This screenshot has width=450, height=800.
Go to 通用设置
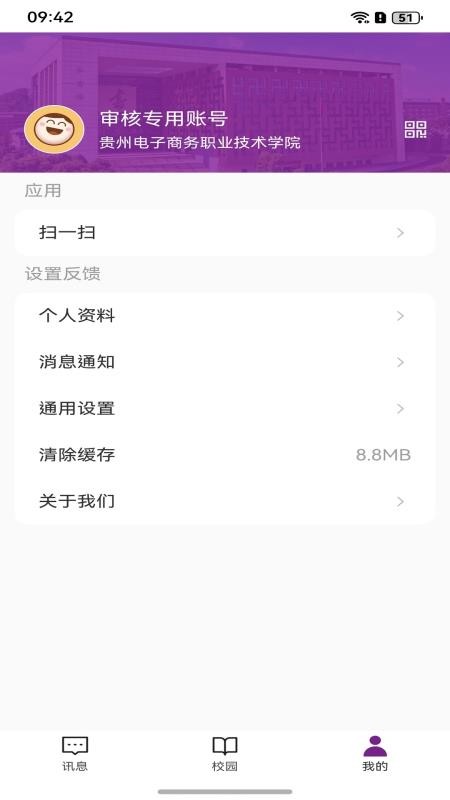[x=225, y=409]
